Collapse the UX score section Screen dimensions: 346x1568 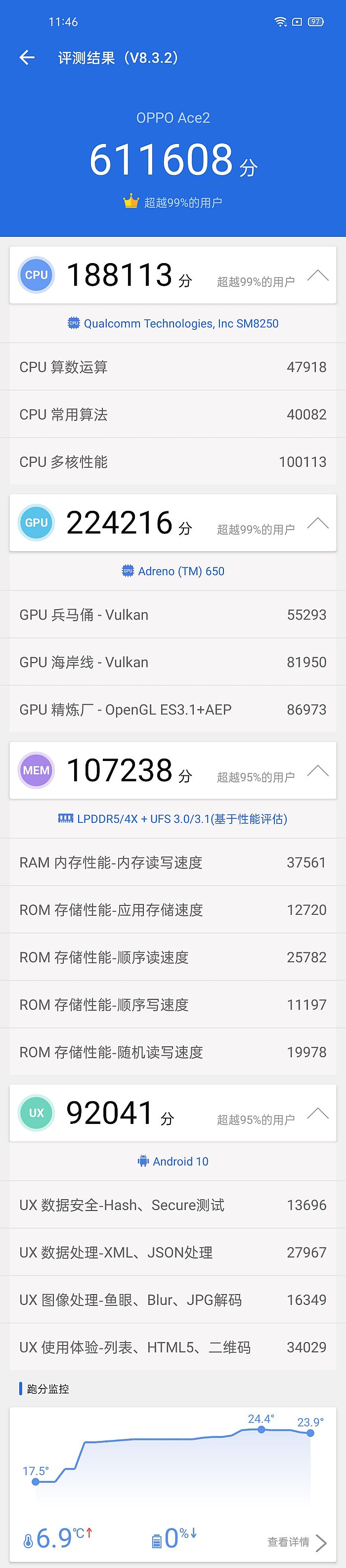tap(317, 1114)
